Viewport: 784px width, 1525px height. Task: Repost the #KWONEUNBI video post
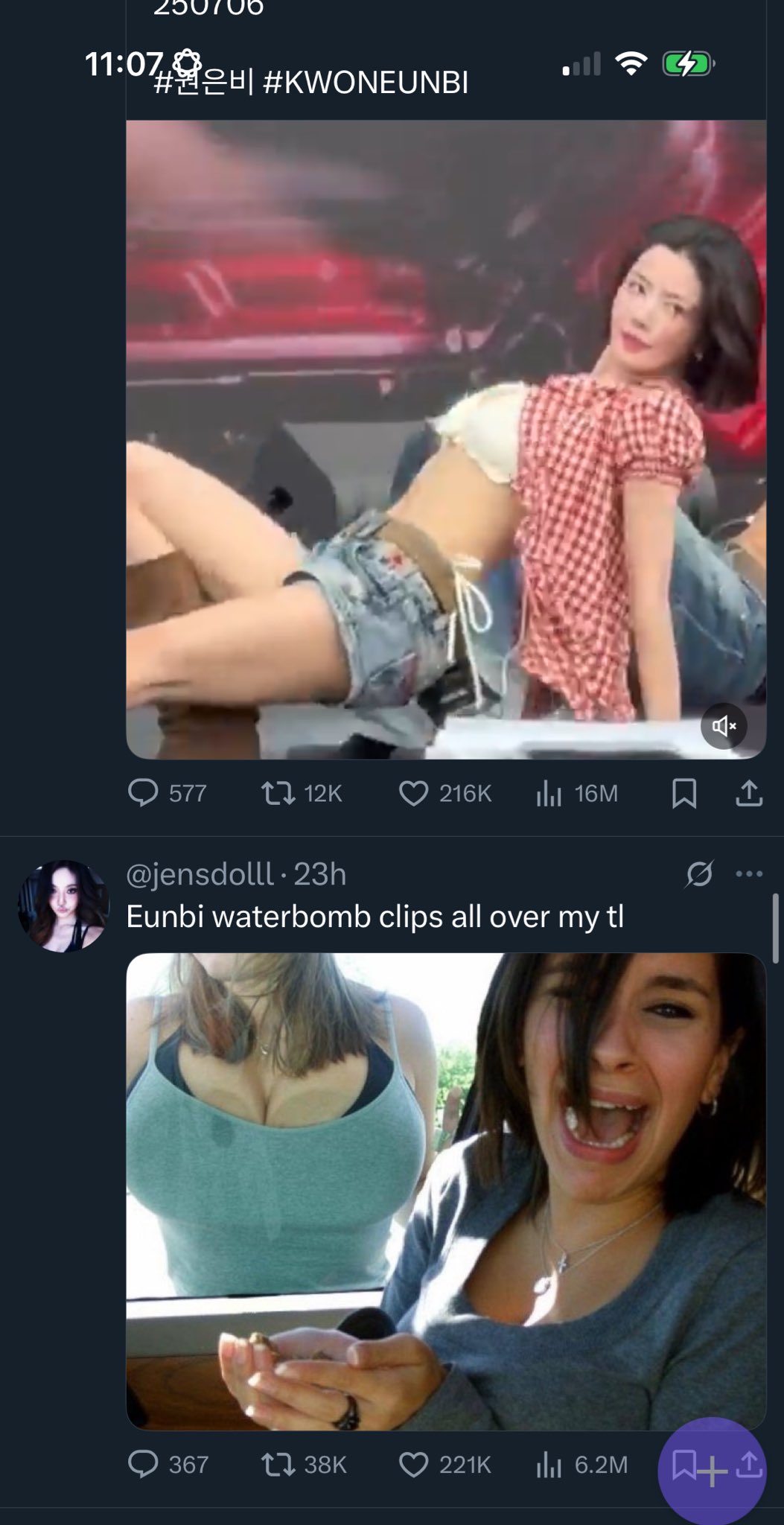[278, 793]
